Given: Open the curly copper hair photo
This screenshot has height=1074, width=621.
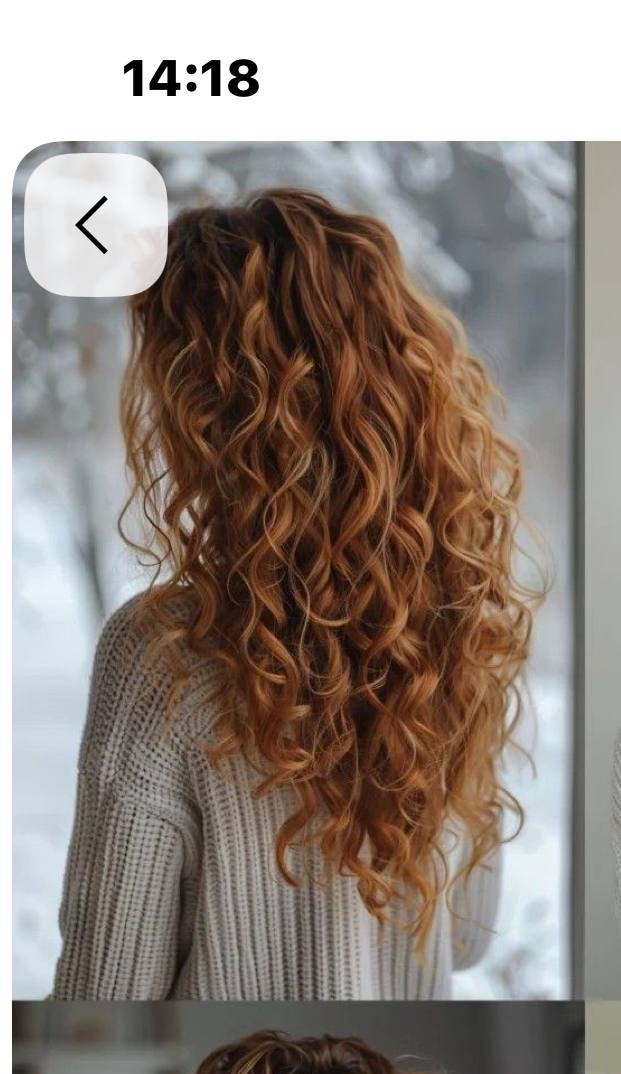Looking at the screenshot, I should tap(299, 571).
